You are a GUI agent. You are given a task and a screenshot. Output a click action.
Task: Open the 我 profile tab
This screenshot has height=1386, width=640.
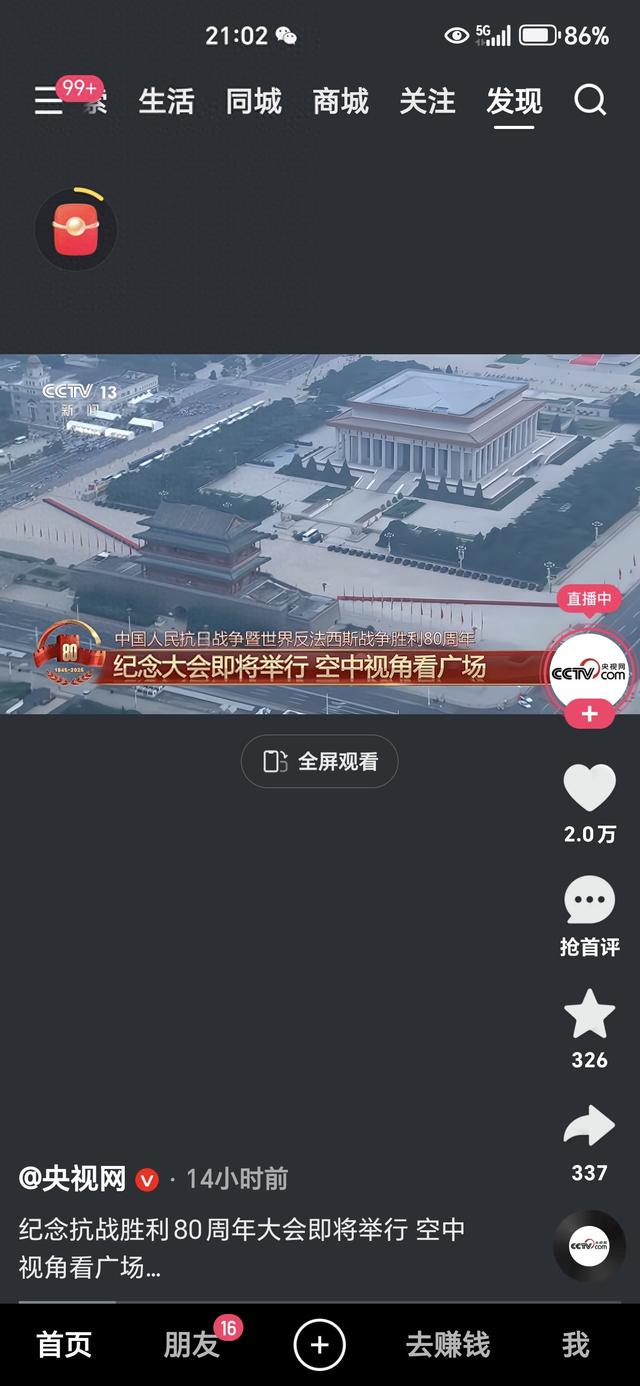[x=576, y=1345]
